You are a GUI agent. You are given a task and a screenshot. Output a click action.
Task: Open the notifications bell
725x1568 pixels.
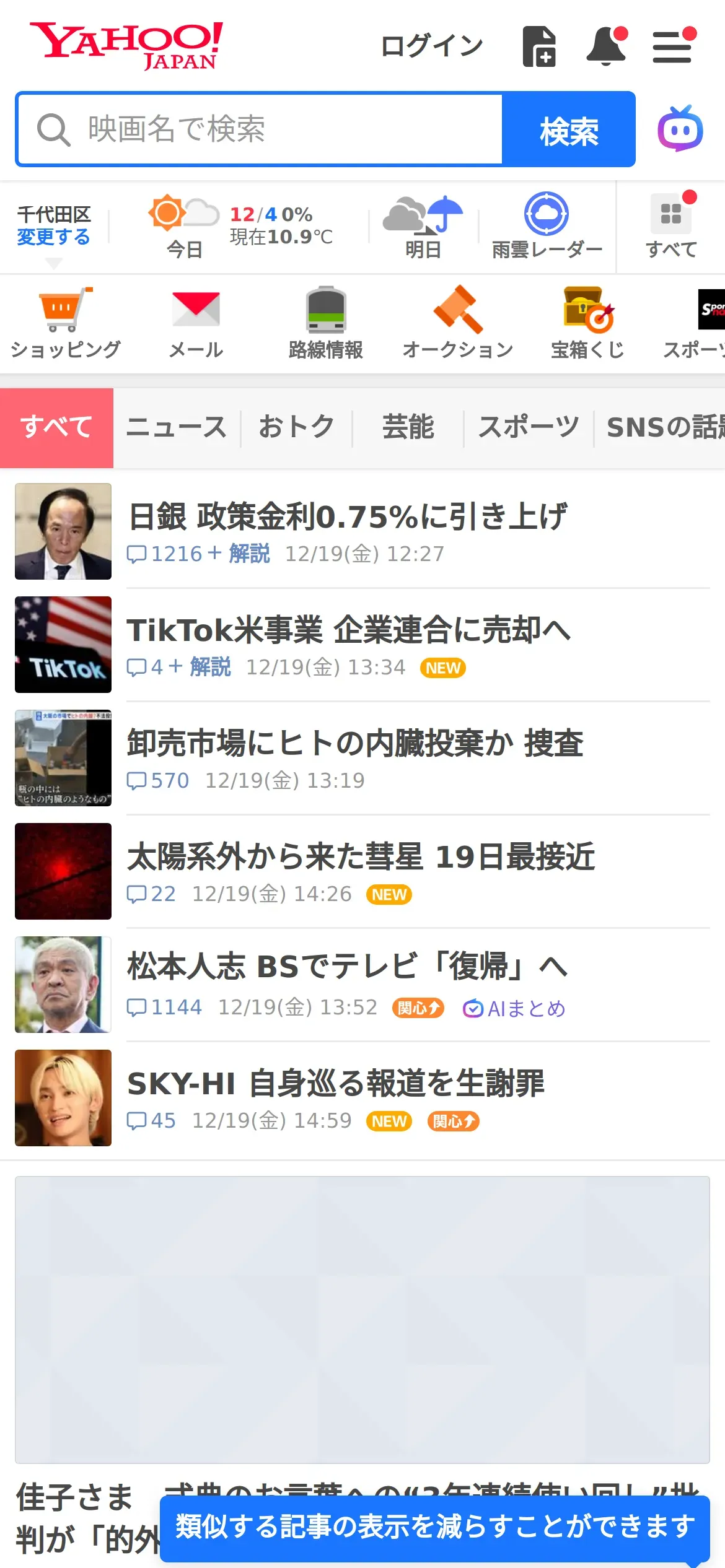(606, 46)
